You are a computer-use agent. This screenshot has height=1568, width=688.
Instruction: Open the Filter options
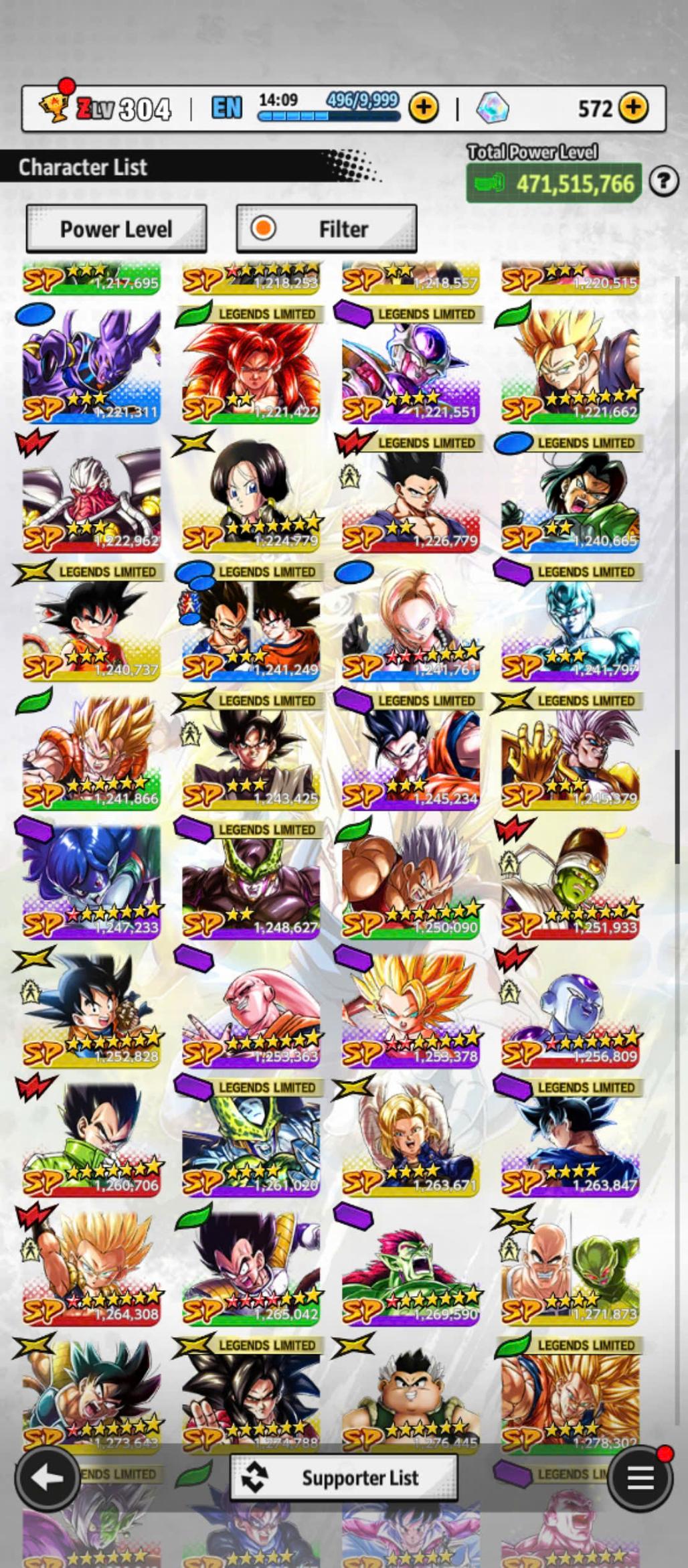pos(327,229)
